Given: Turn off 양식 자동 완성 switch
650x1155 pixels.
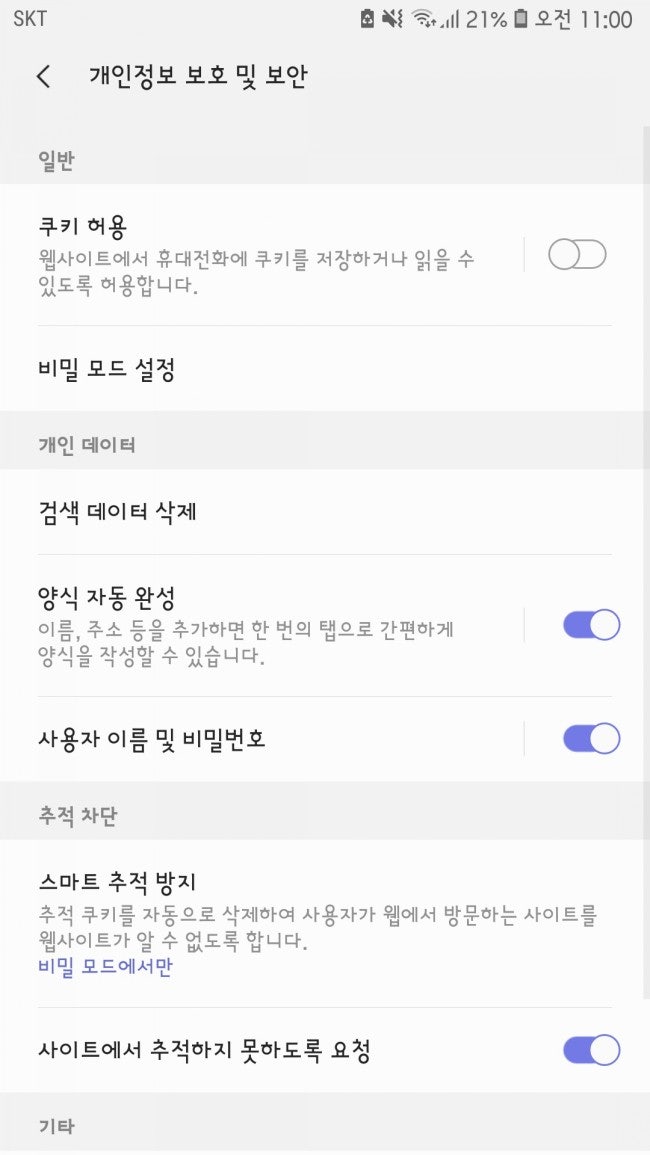Looking at the screenshot, I should pos(592,625).
